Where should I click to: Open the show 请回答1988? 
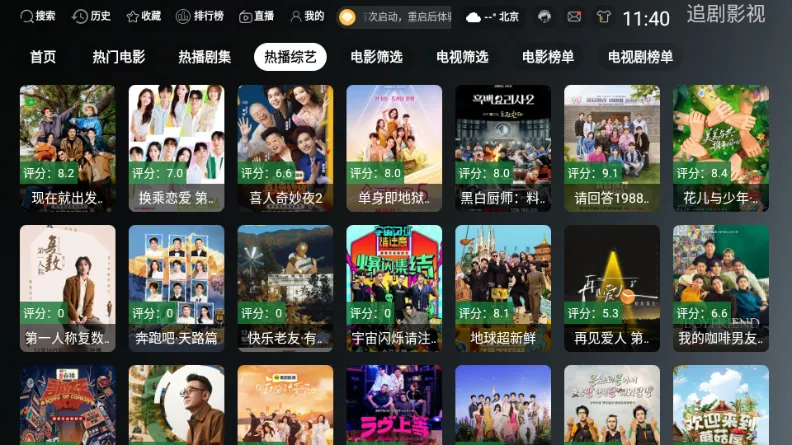(612, 147)
